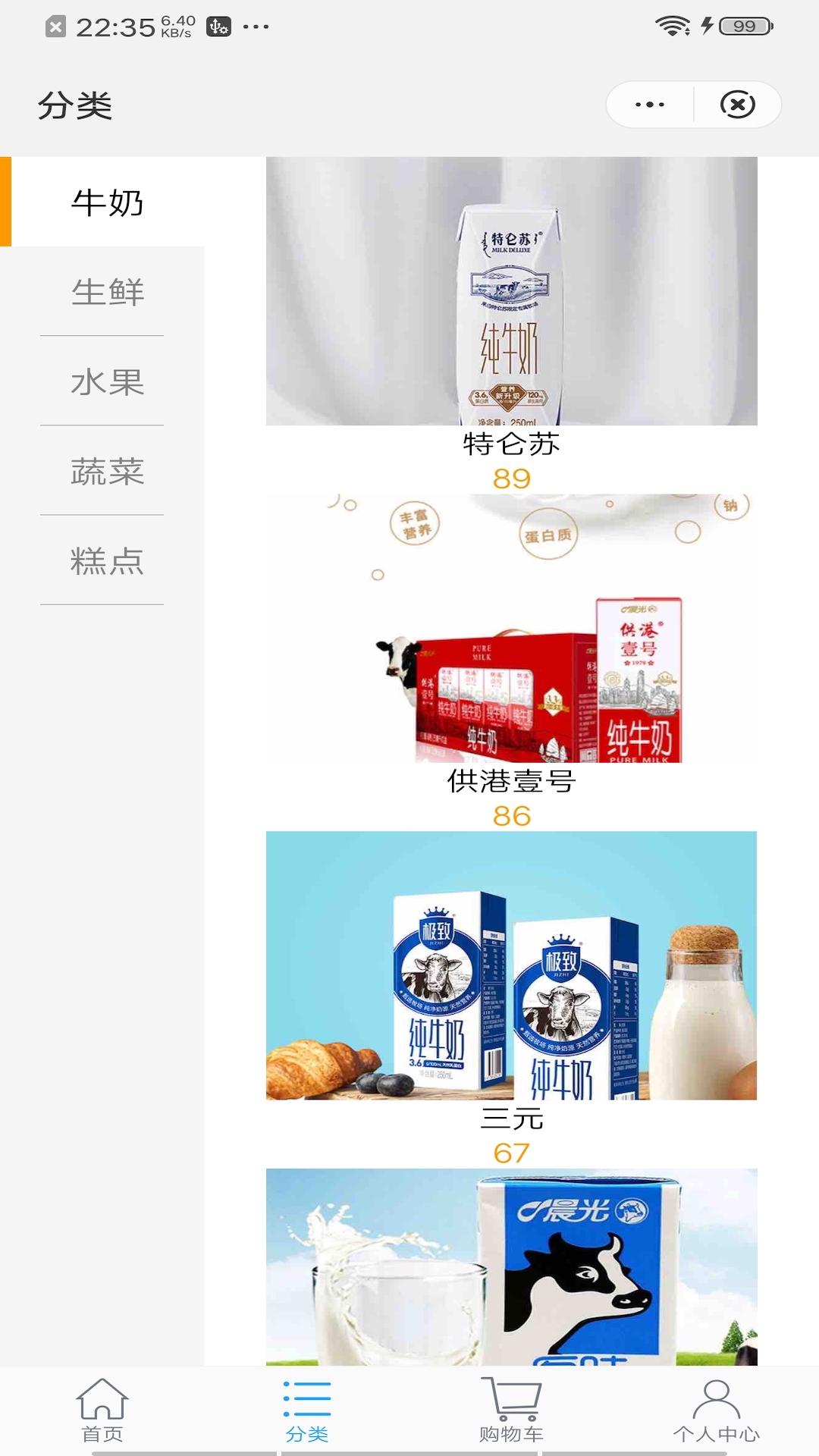Open the mini program more options menu
819x1456 pixels.
pos(650,105)
